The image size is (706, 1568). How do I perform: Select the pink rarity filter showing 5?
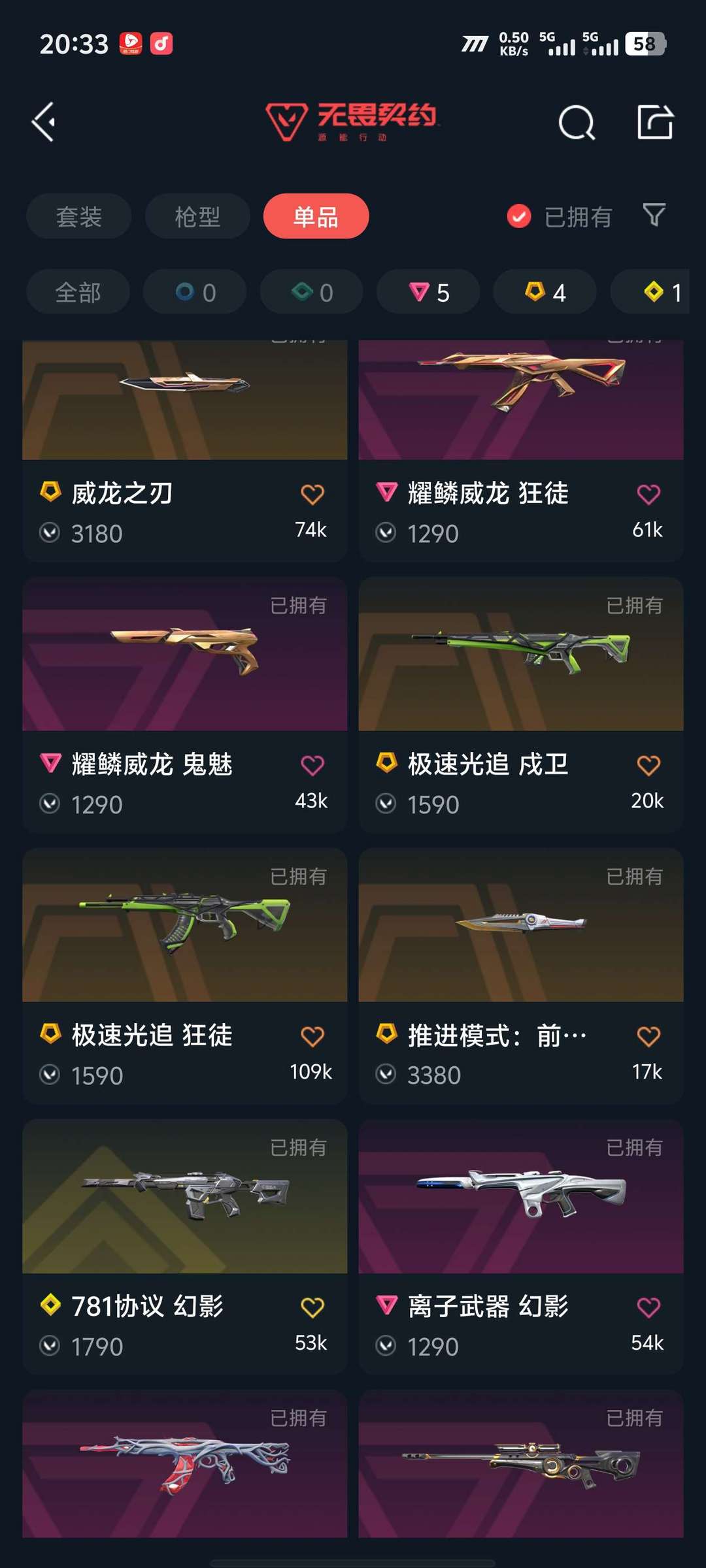(x=427, y=291)
